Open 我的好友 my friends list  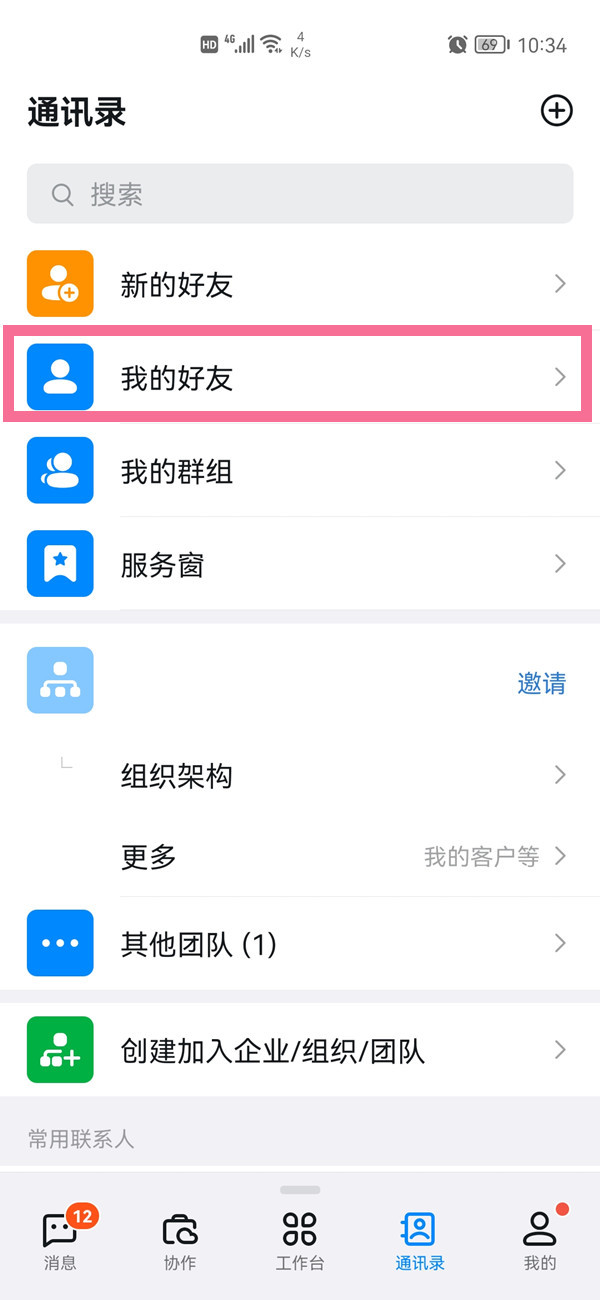(300, 377)
